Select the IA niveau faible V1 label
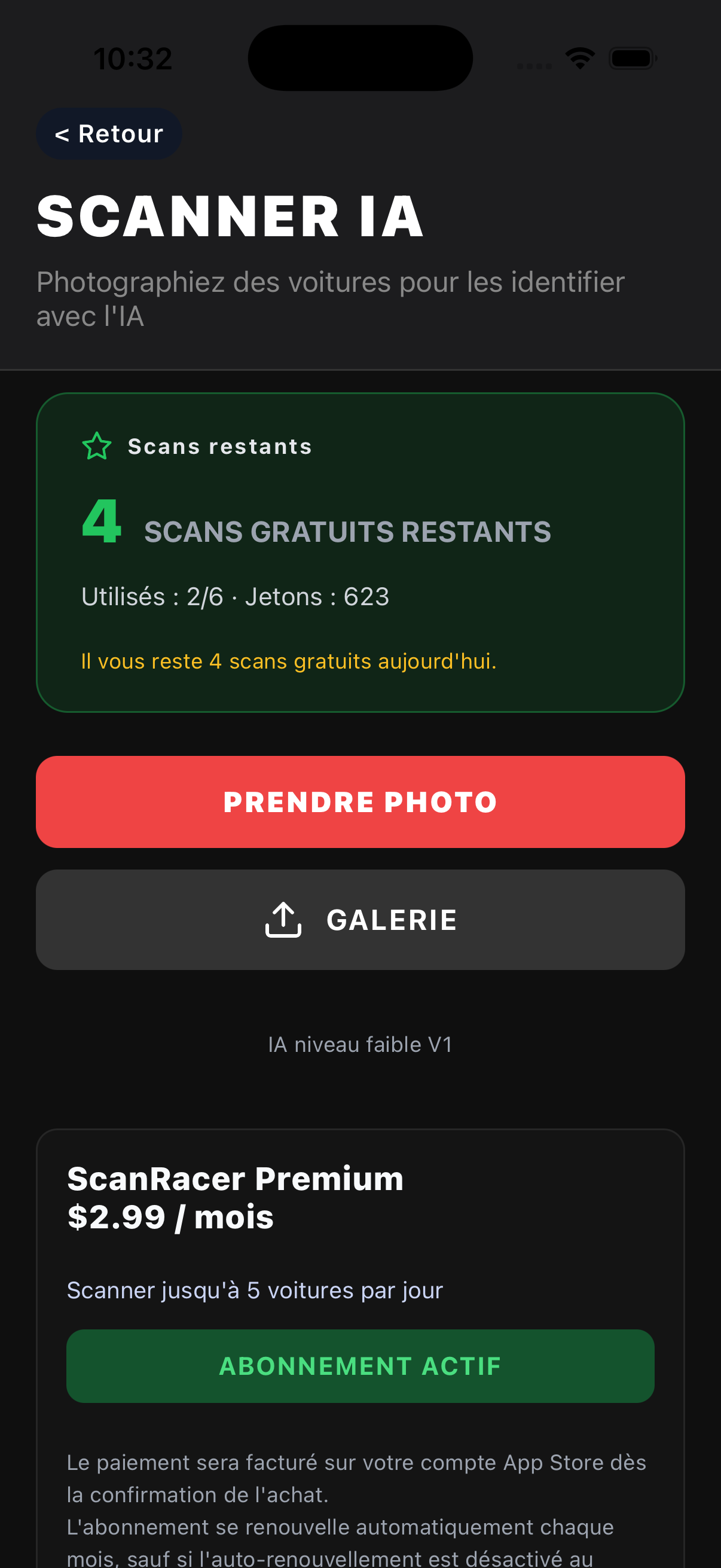The height and width of the screenshot is (1568, 721). click(x=360, y=1044)
